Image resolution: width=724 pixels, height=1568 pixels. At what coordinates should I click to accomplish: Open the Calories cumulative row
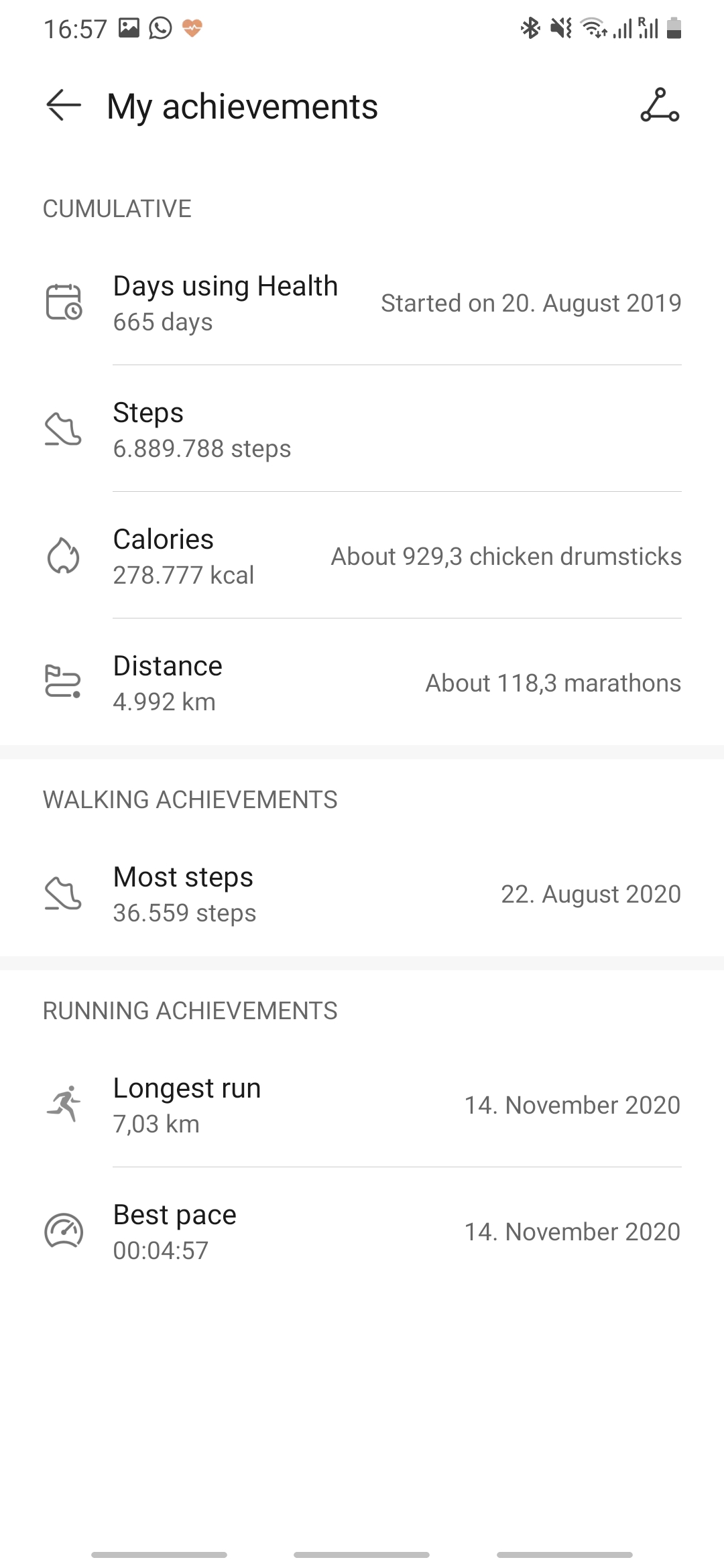point(362,556)
